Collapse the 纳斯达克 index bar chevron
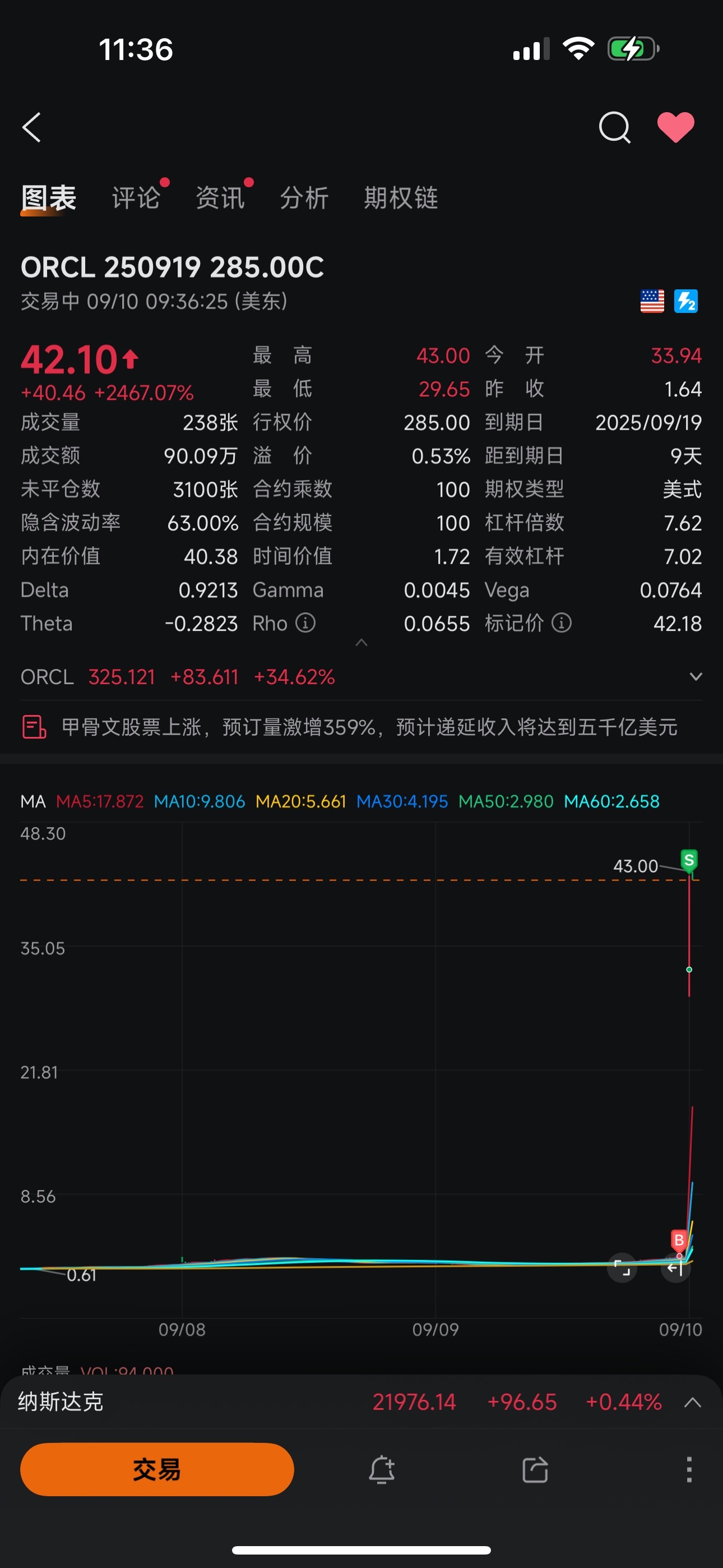 tap(690, 1401)
